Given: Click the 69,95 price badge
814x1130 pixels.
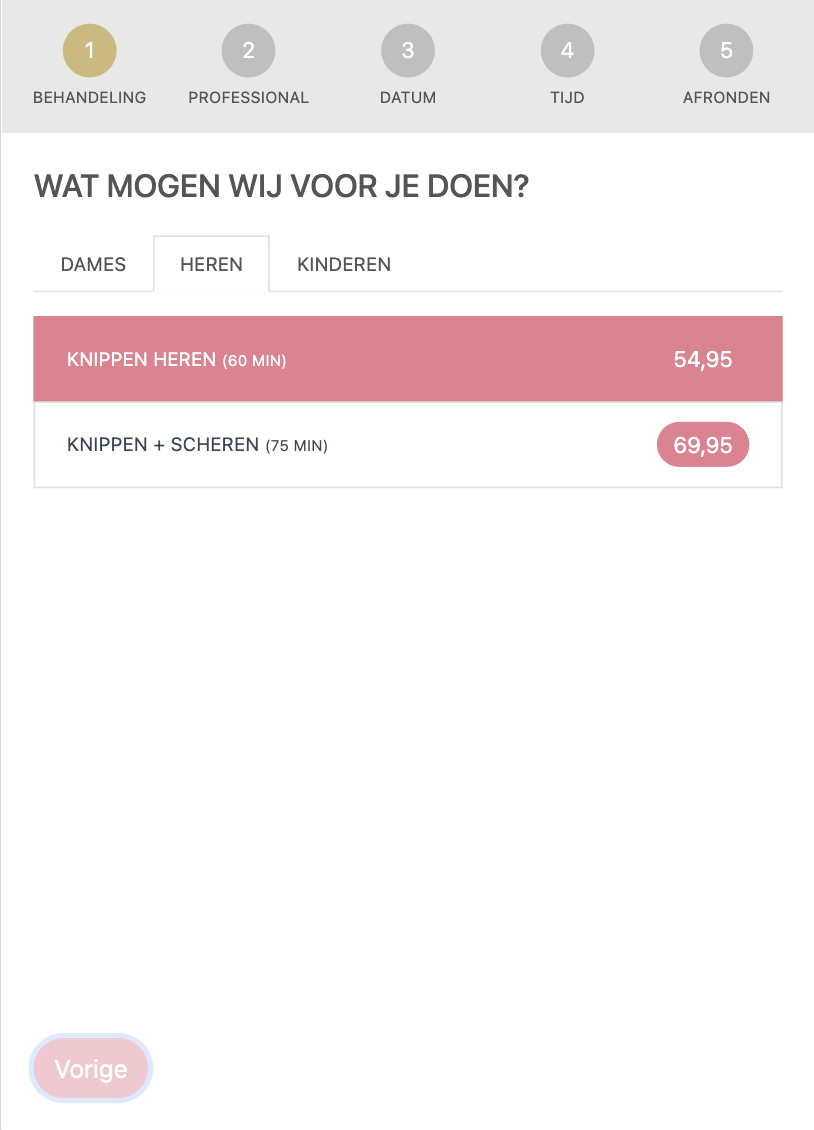Looking at the screenshot, I should [x=702, y=444].
